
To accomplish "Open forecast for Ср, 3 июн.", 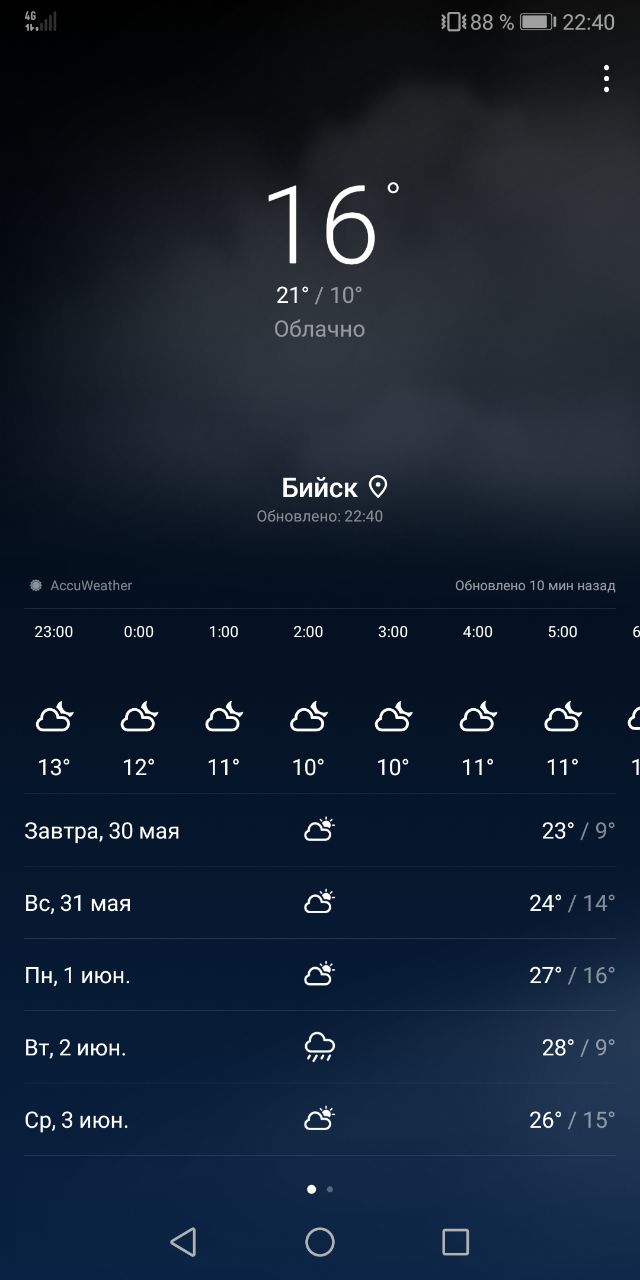I will [x=320, y=1119].
